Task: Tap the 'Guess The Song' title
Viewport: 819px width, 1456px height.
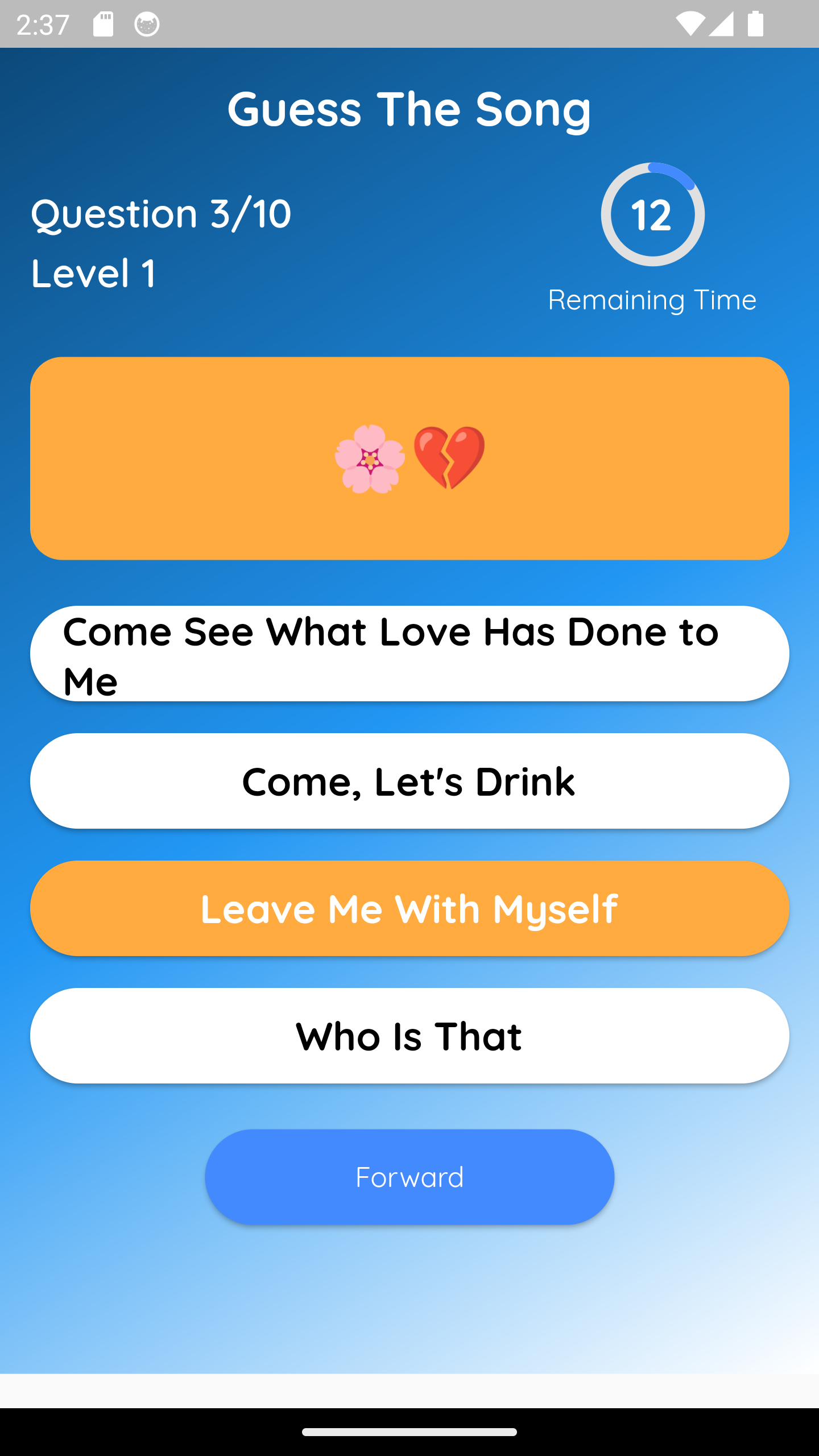Action: coord(409,109)
